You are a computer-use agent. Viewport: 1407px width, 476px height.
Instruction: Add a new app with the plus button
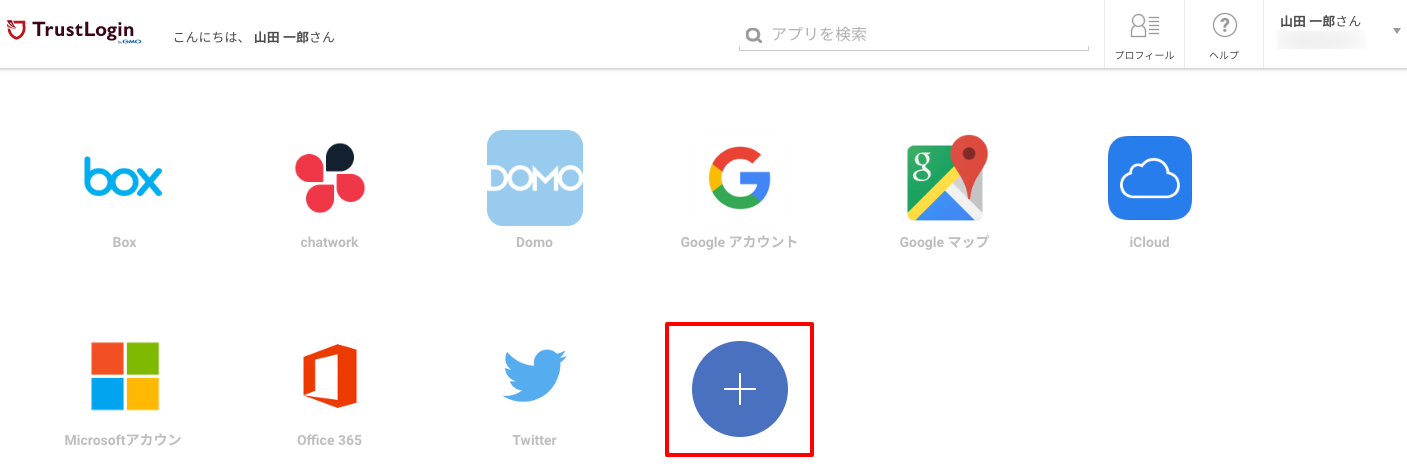click(739, 390)
